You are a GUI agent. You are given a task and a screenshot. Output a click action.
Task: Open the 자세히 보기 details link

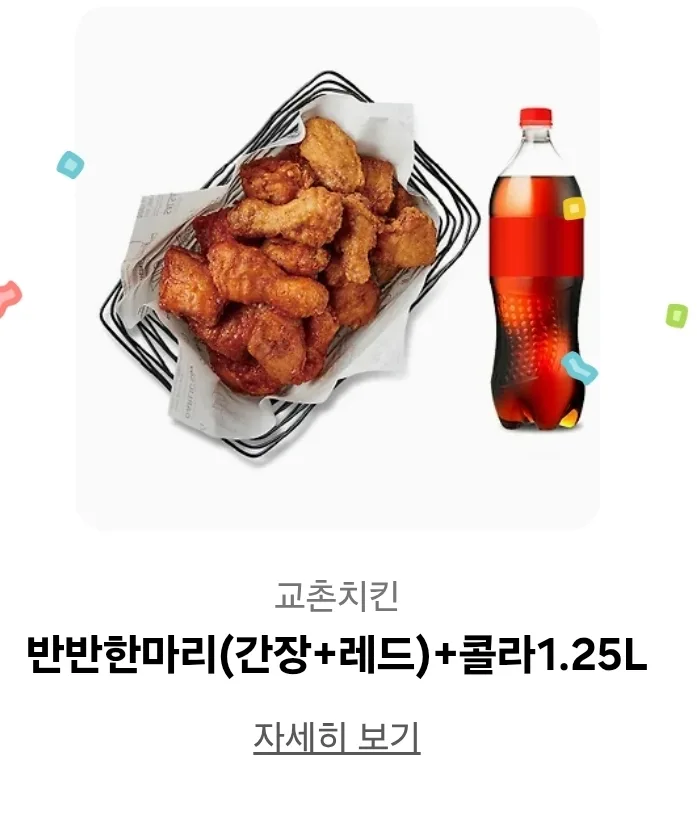tap(336, 738)
